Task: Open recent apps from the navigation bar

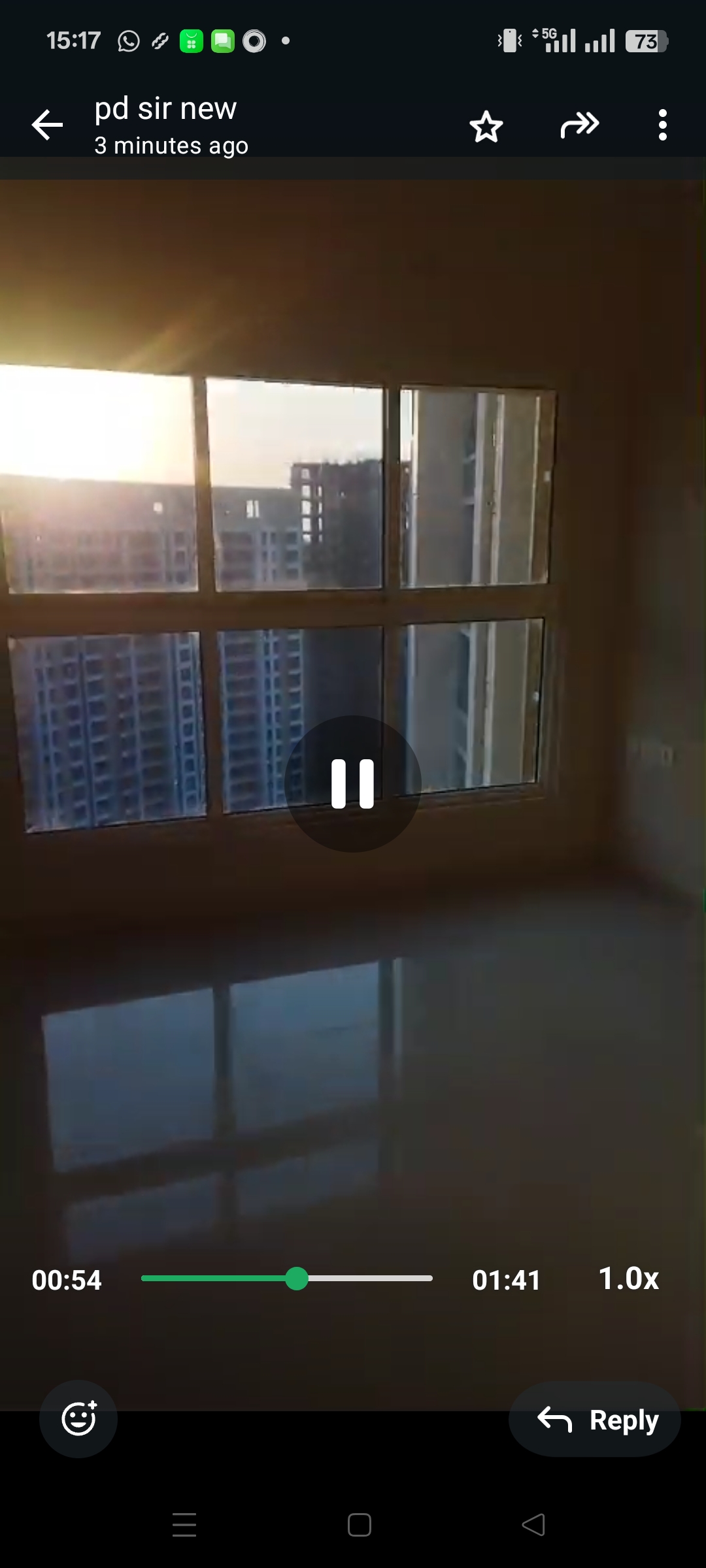Action: 184,1525
